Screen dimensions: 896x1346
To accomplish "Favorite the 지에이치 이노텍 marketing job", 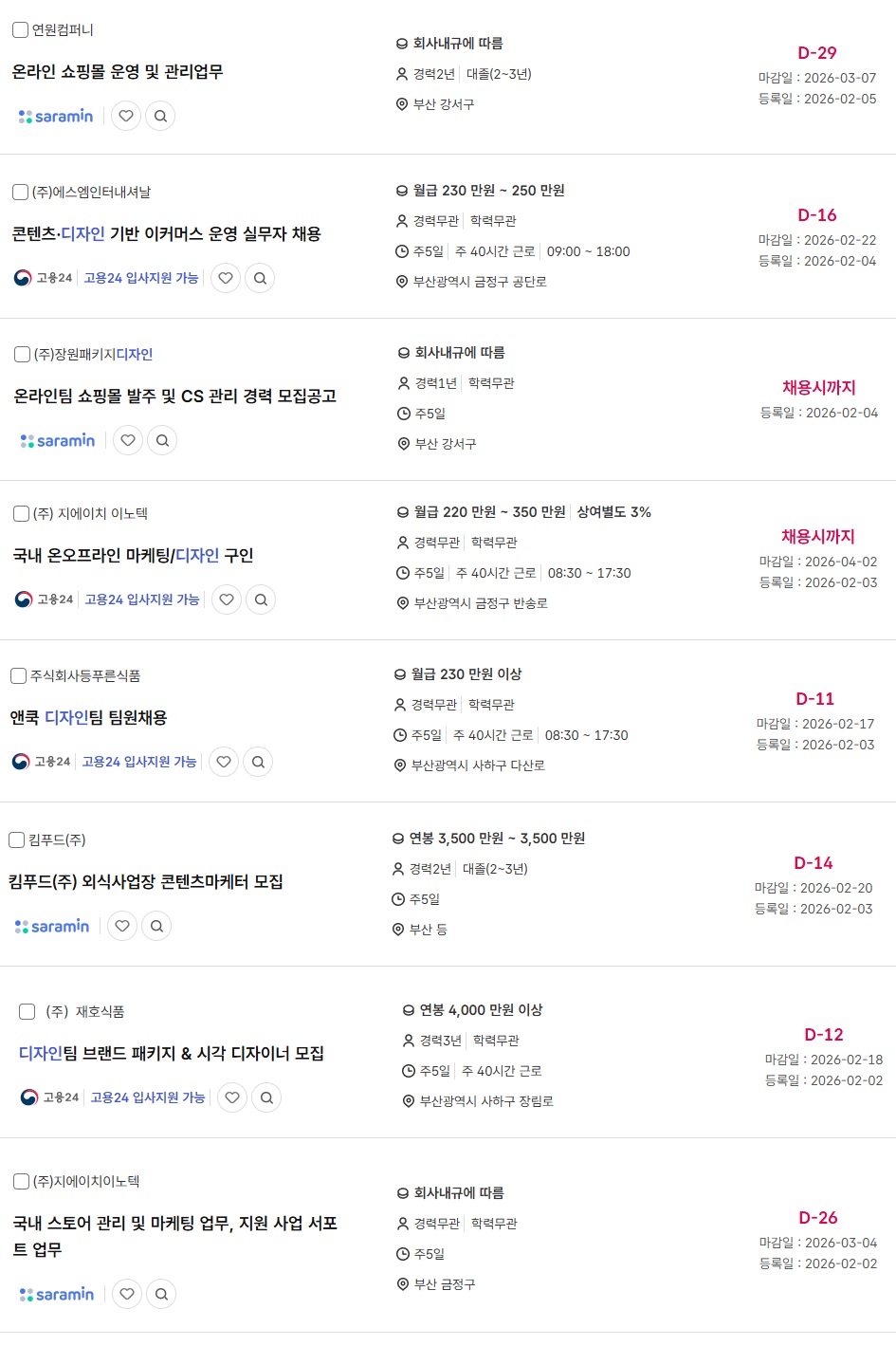I will tap(227, 599).
